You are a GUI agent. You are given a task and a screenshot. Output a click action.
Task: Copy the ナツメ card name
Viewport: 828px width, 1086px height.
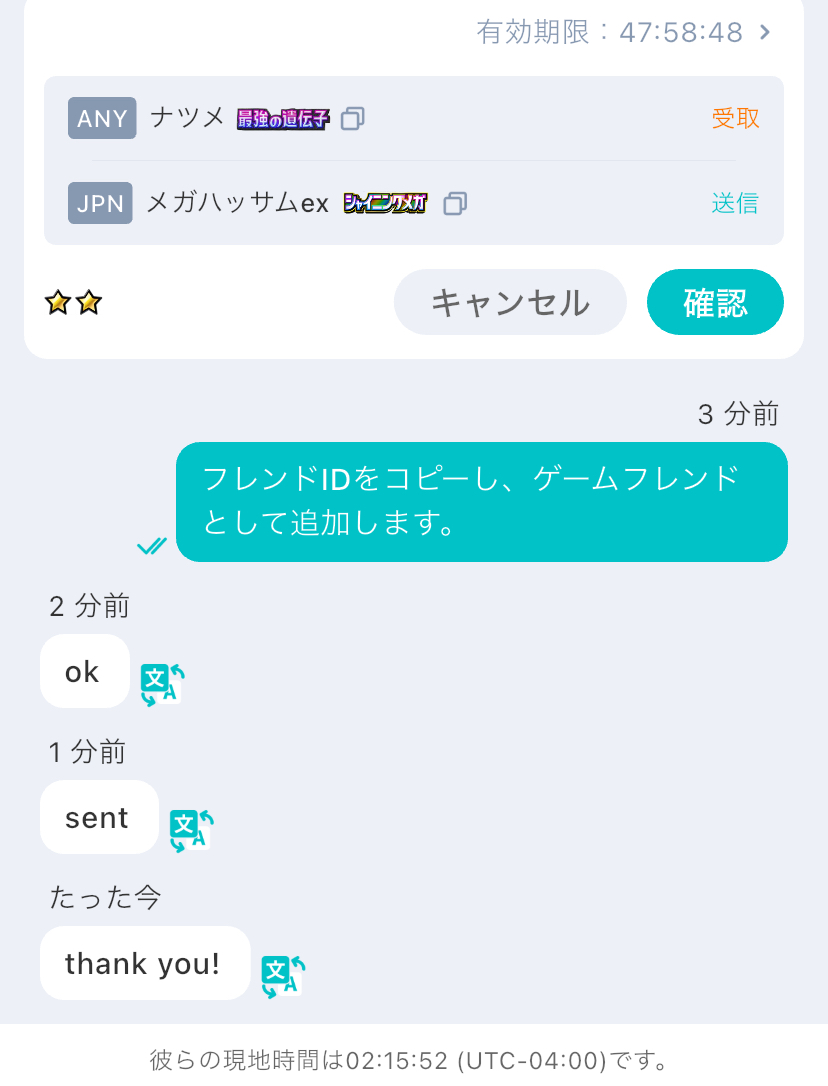(x=352, y=119)
